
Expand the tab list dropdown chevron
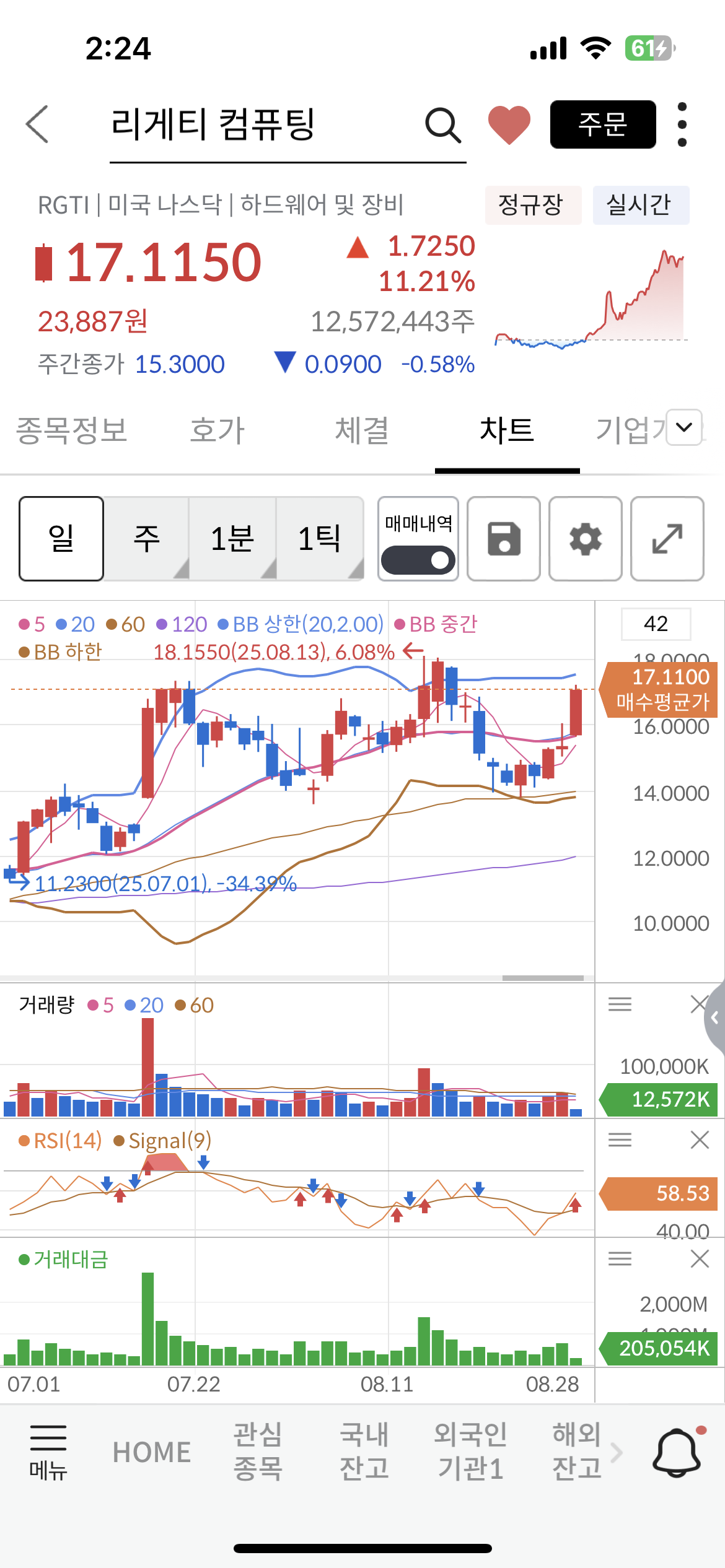(684, 427)
